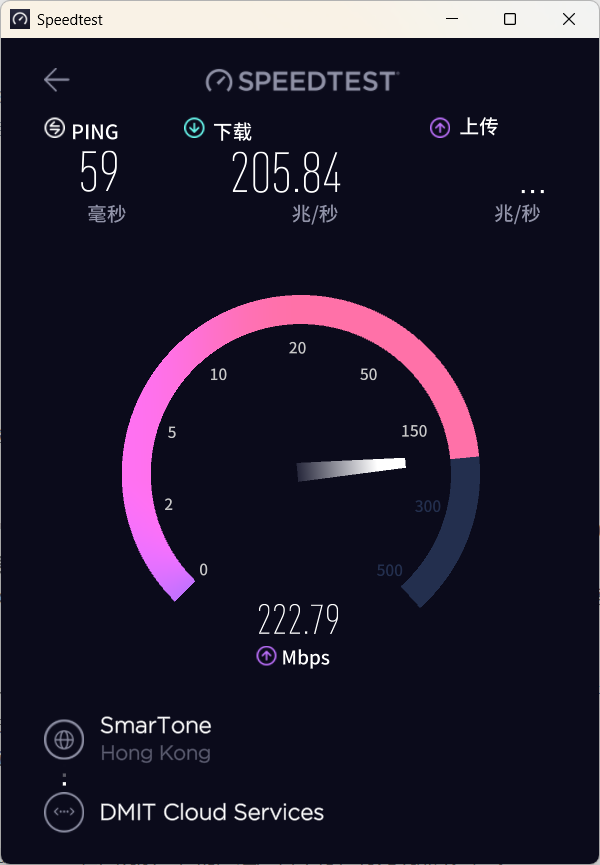Open the SmarTone Hong Kong provider row
Viewport: 600px width, 865px height.
(155, 738)
